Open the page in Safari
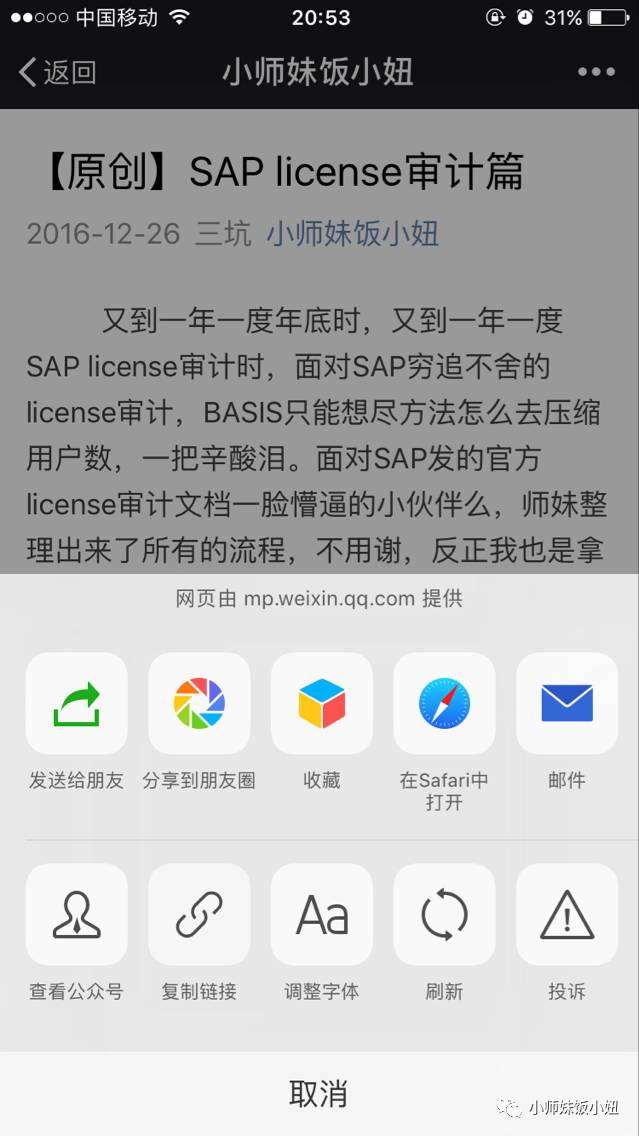The width and height of the screenshot is (639, 1136). coord(444,704)
